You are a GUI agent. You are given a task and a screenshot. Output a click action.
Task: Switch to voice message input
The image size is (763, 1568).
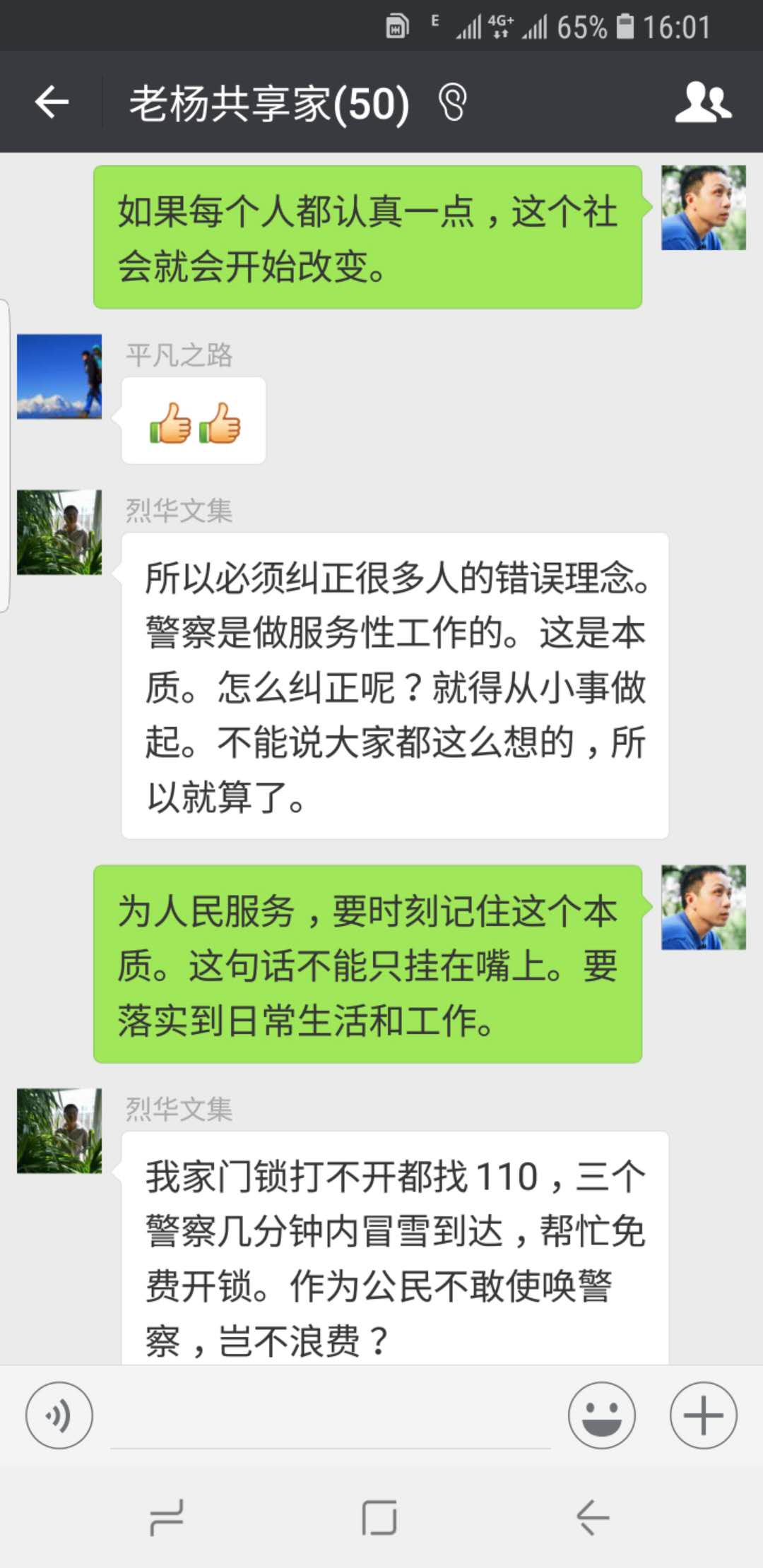coord(59,1415)
